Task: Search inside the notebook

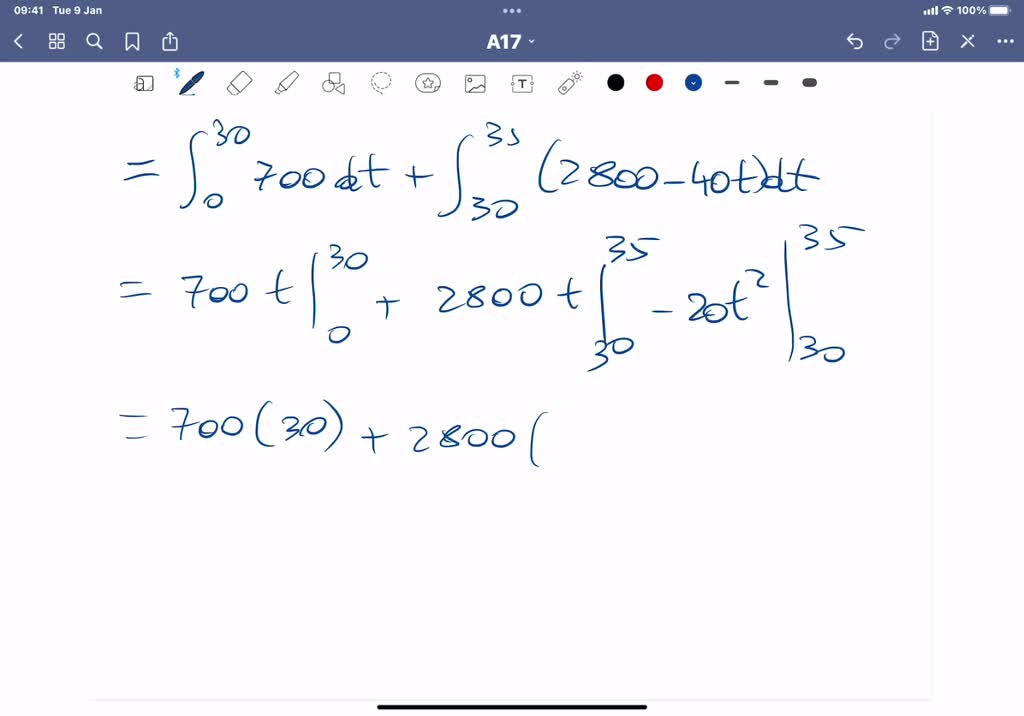Action: click(x=94, y=41)
